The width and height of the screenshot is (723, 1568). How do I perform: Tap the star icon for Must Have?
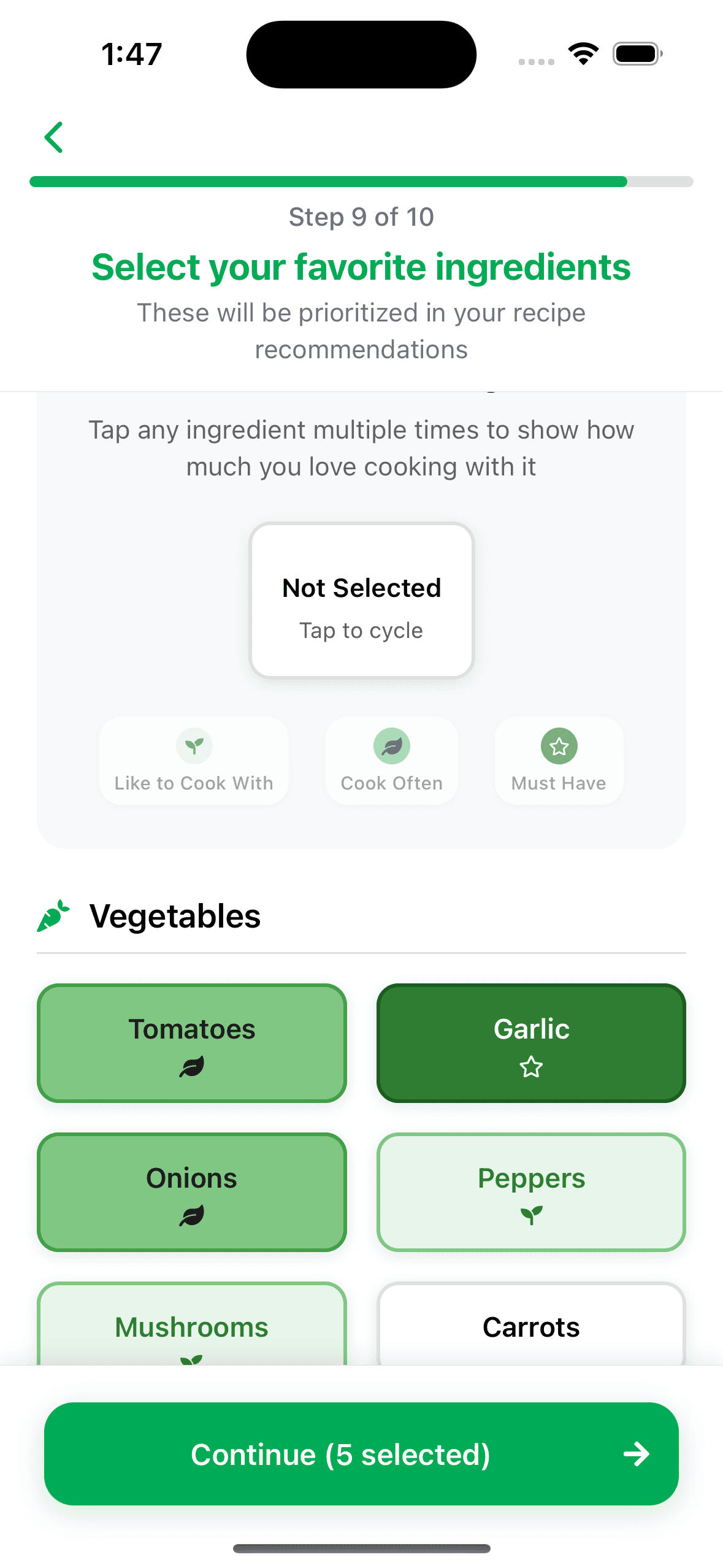point(559,746)
